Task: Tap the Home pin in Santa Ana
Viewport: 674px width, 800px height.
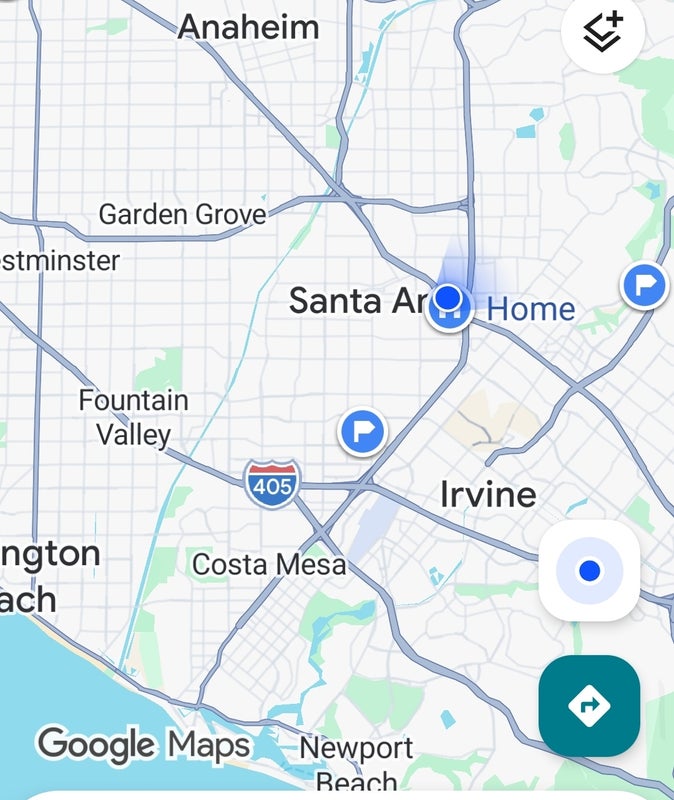Action: coord(450,309)
